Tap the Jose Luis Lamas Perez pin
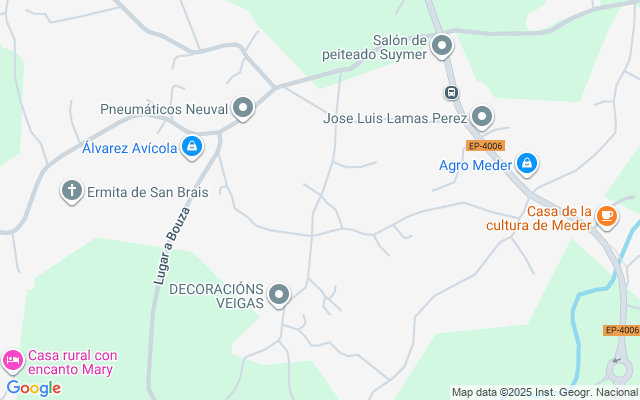The image size is (640, 400). click(x=482, y=117)
